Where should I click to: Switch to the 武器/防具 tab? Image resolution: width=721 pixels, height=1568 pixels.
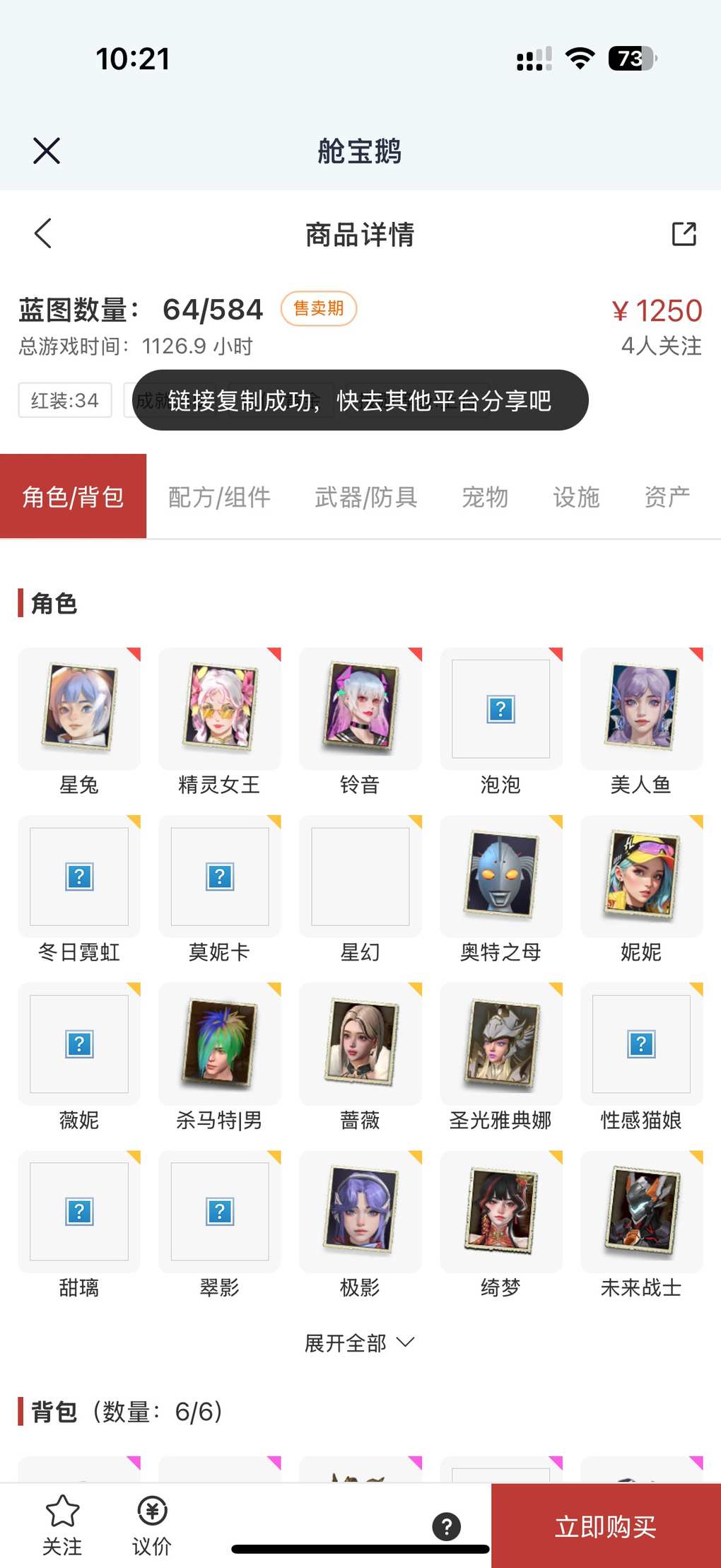pyautogui.click(x=365, y=497)
